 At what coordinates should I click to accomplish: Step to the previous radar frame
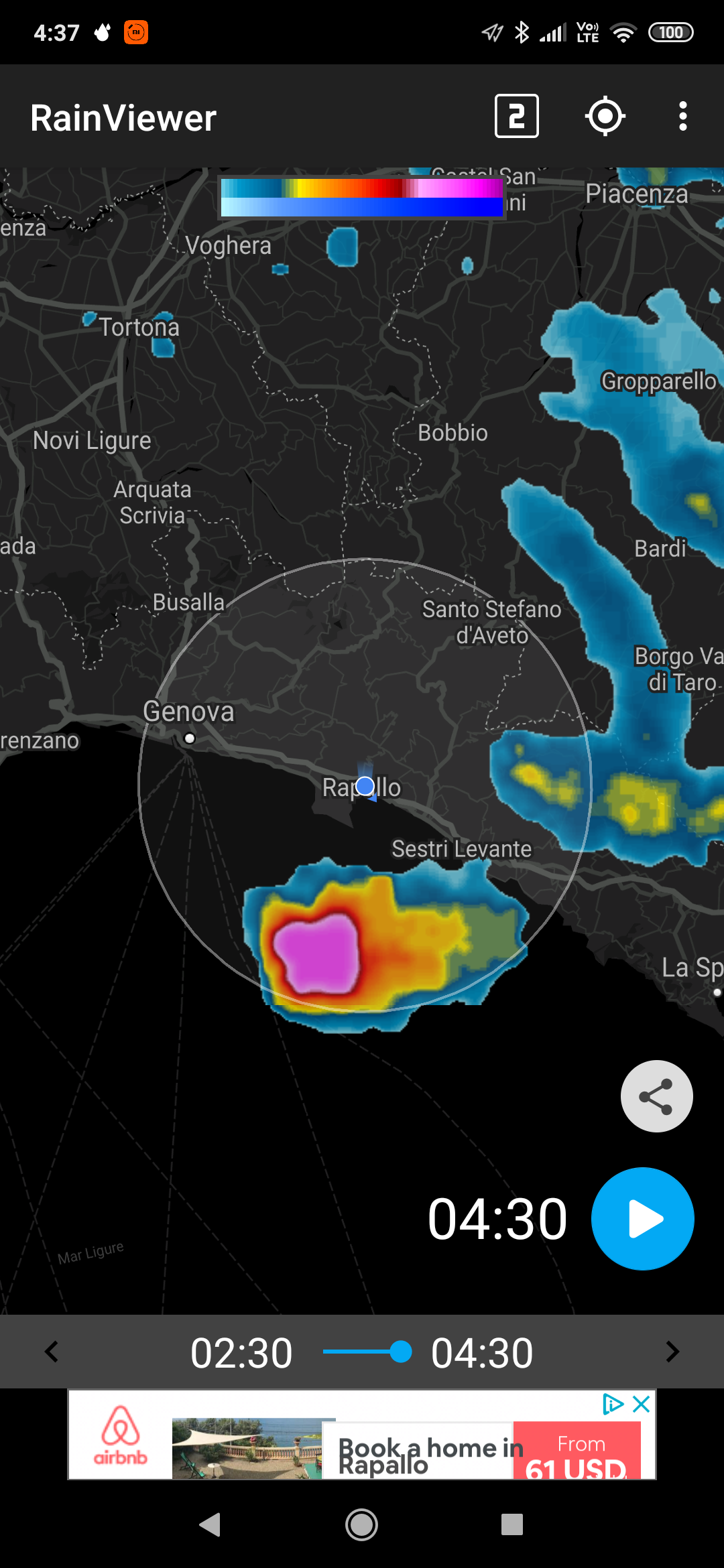[52, 1352]
